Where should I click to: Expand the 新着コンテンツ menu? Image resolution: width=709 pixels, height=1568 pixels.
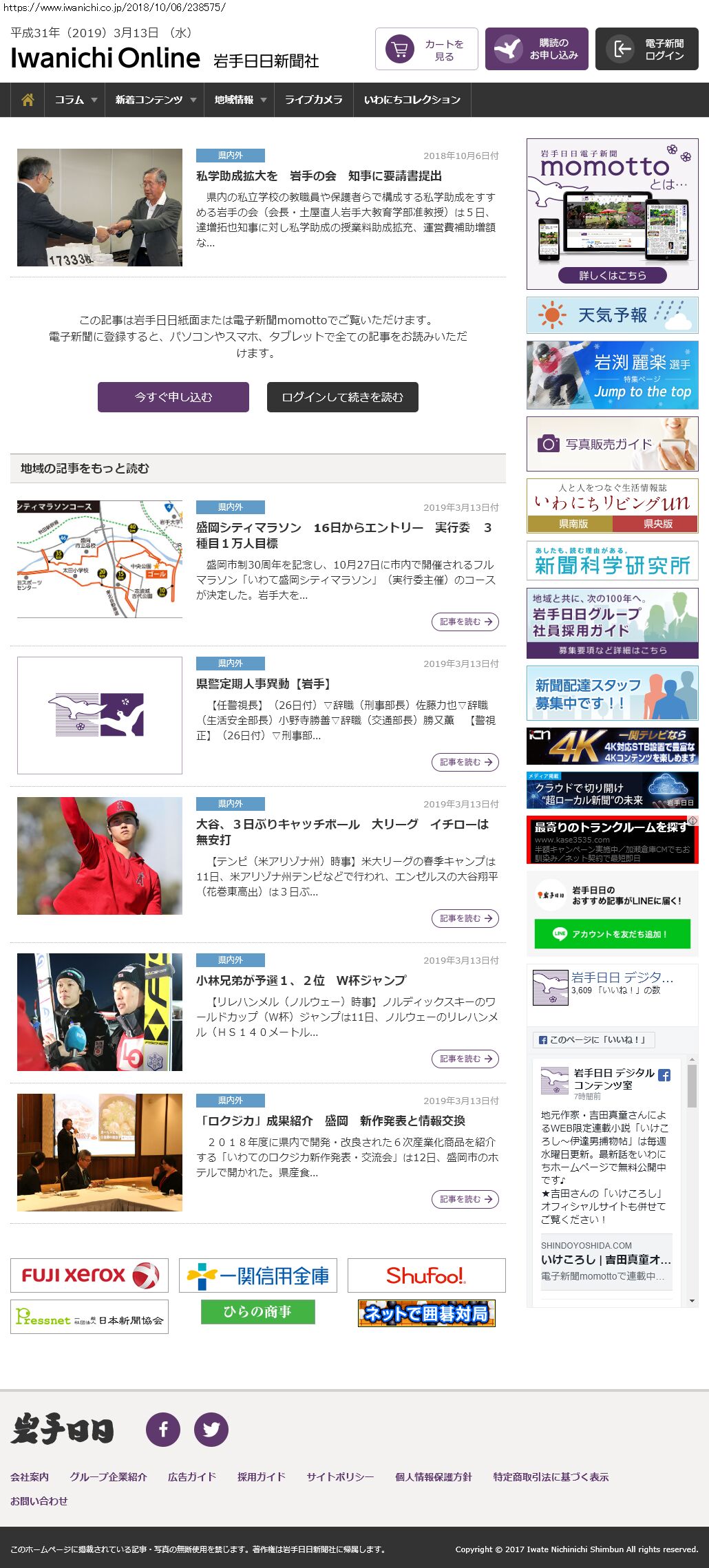coord(155,100)
